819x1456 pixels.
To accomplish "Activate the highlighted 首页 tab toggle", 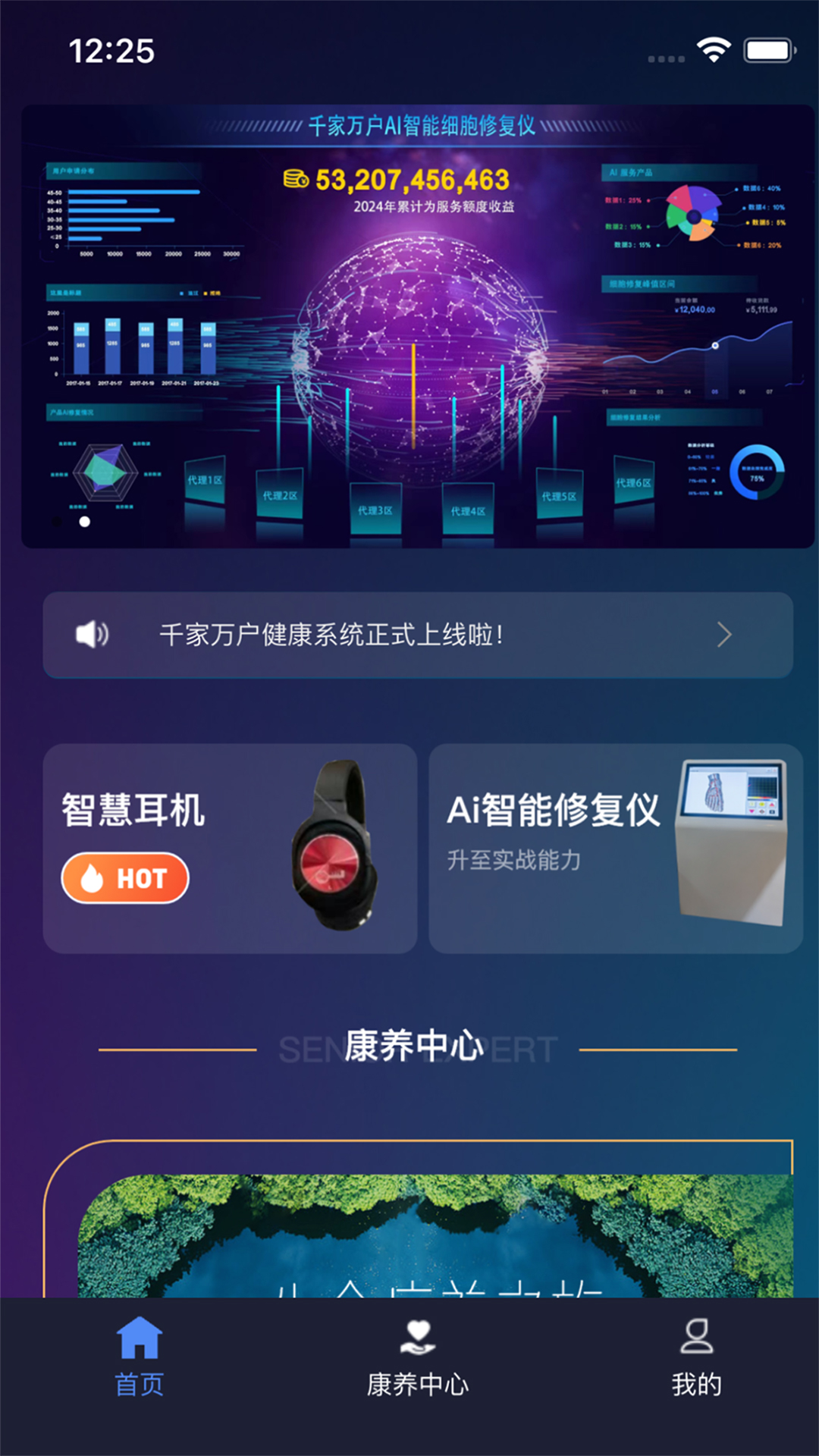I will click(138, 1357).
